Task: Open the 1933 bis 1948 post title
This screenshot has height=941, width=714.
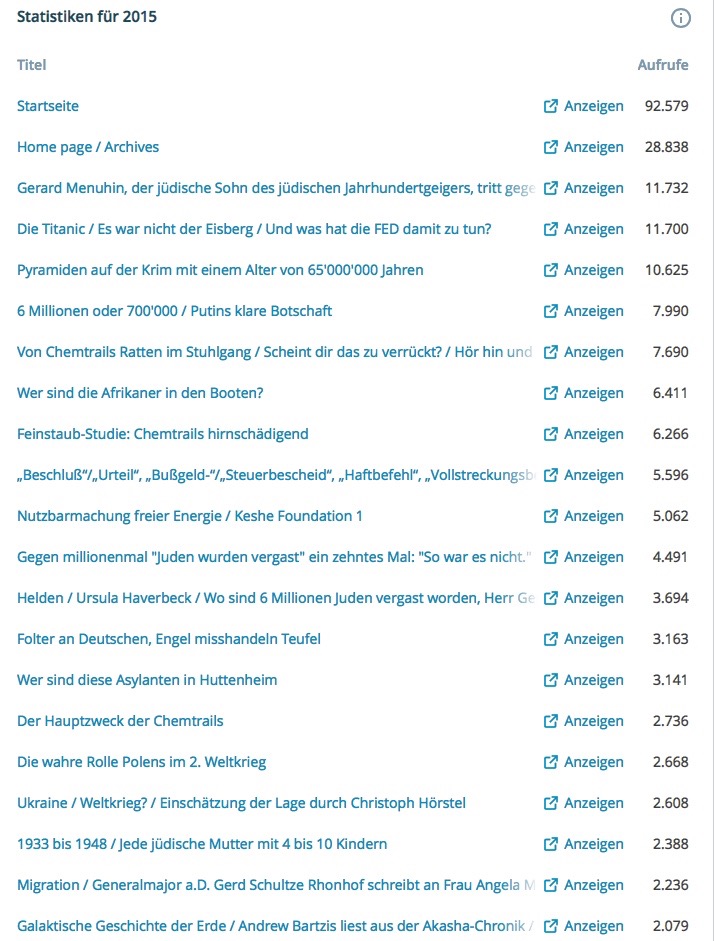Action: pyautogui.click(x=202, y=844)
